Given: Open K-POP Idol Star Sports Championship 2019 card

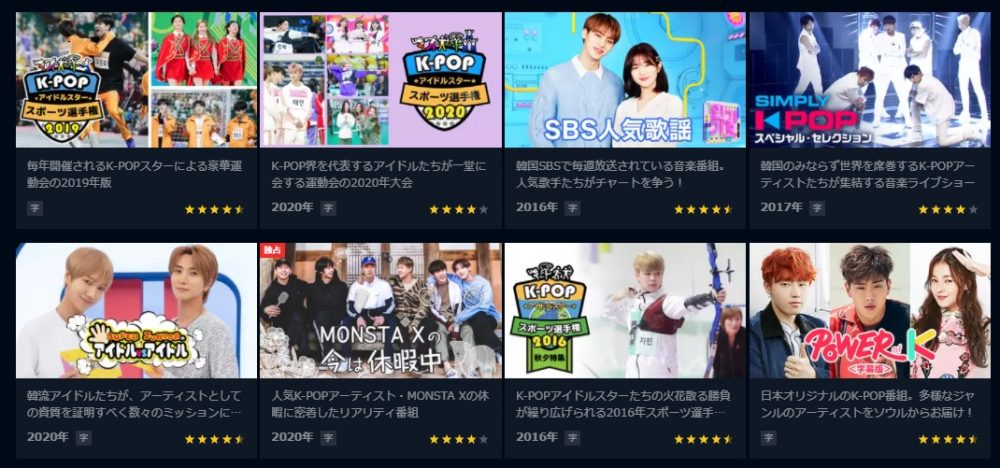Looking at the screenshot, I should click(136, 80).
